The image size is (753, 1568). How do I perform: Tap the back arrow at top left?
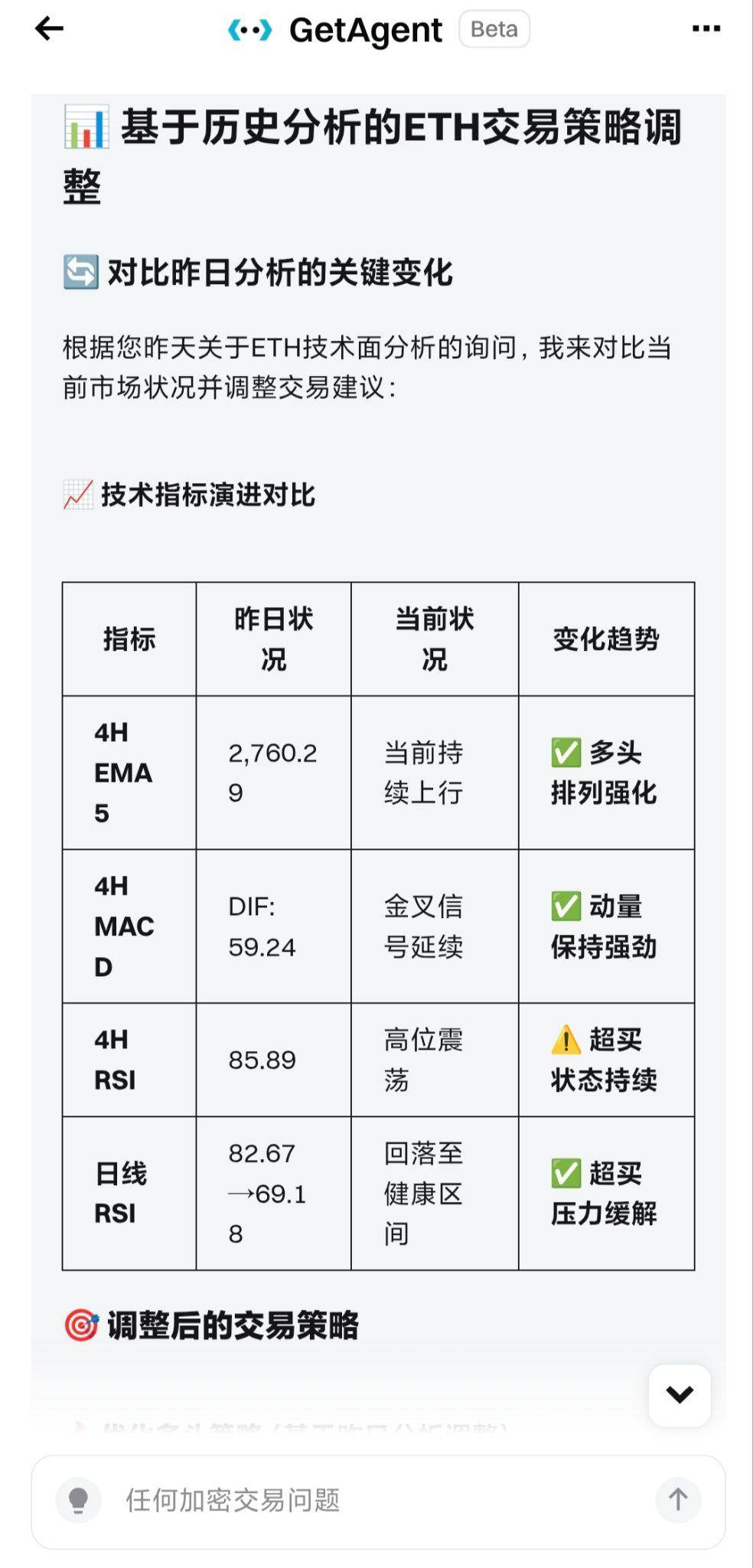(x=47, y=29)
